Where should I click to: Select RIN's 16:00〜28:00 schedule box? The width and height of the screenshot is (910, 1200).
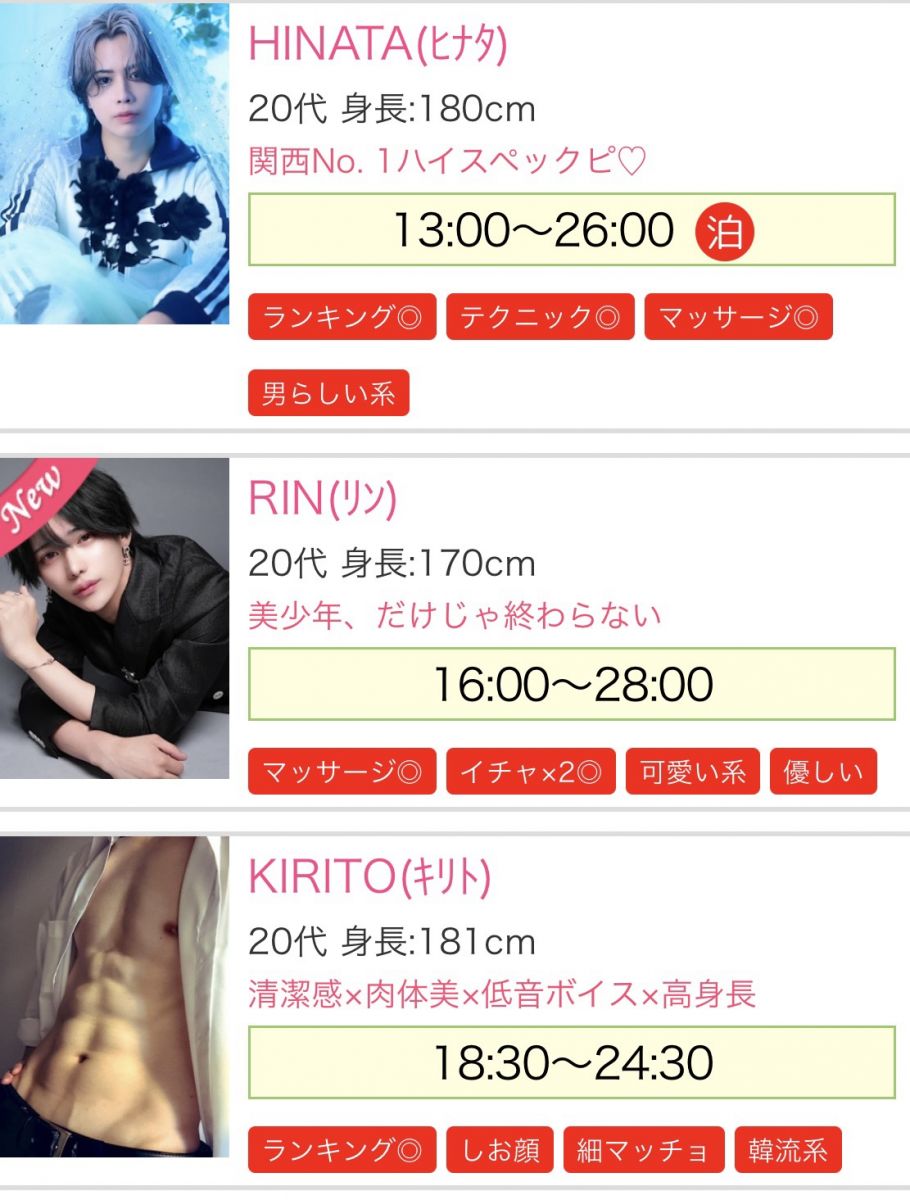571,684
